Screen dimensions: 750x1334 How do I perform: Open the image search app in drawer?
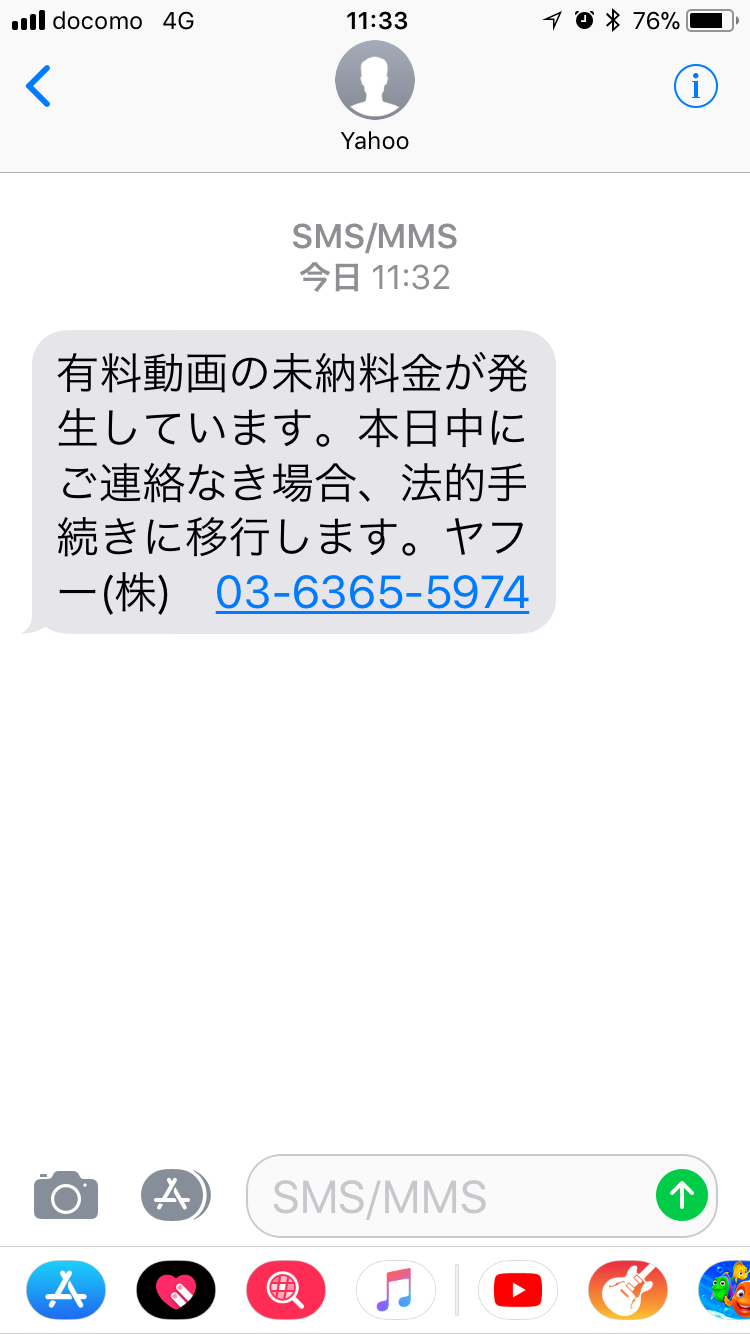286,1290
